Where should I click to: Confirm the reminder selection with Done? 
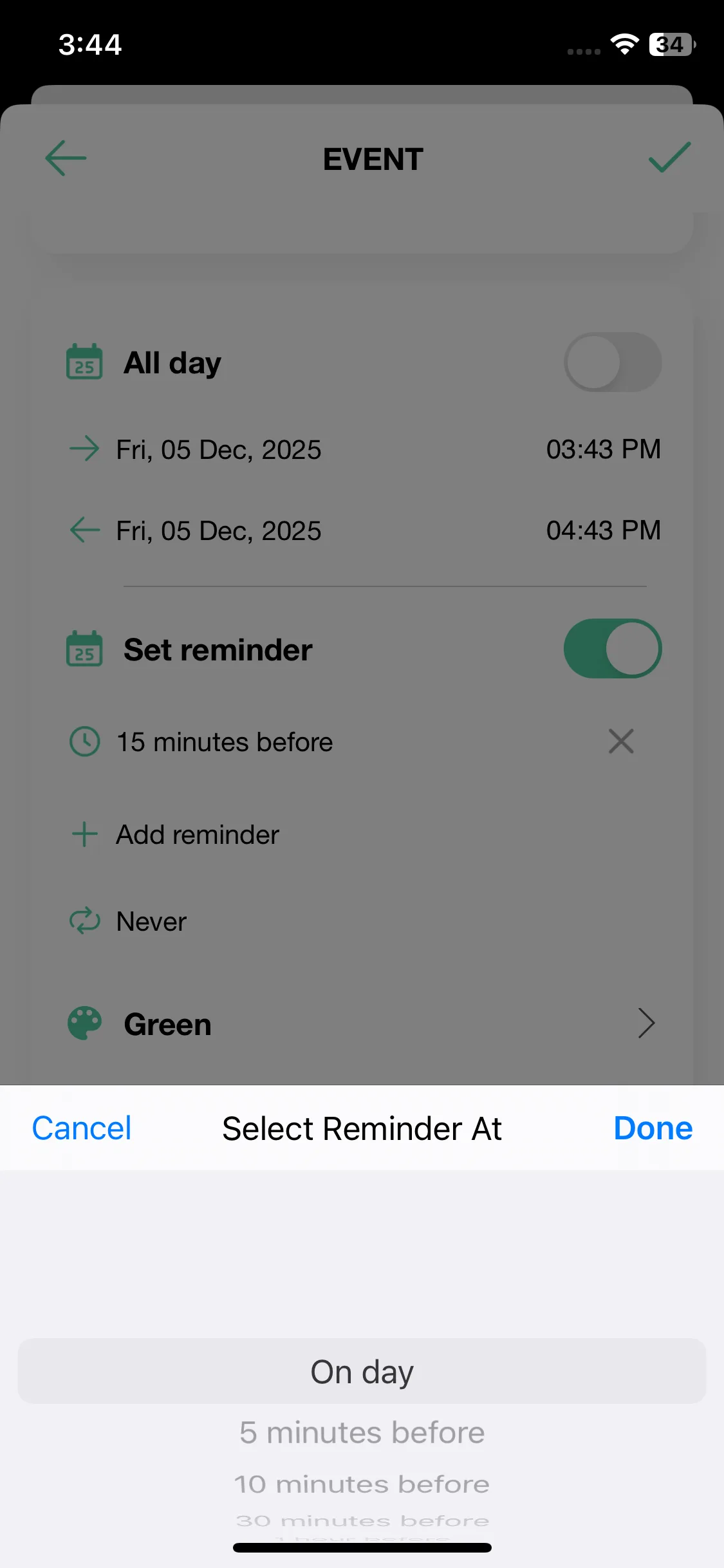pos(653,1128)
